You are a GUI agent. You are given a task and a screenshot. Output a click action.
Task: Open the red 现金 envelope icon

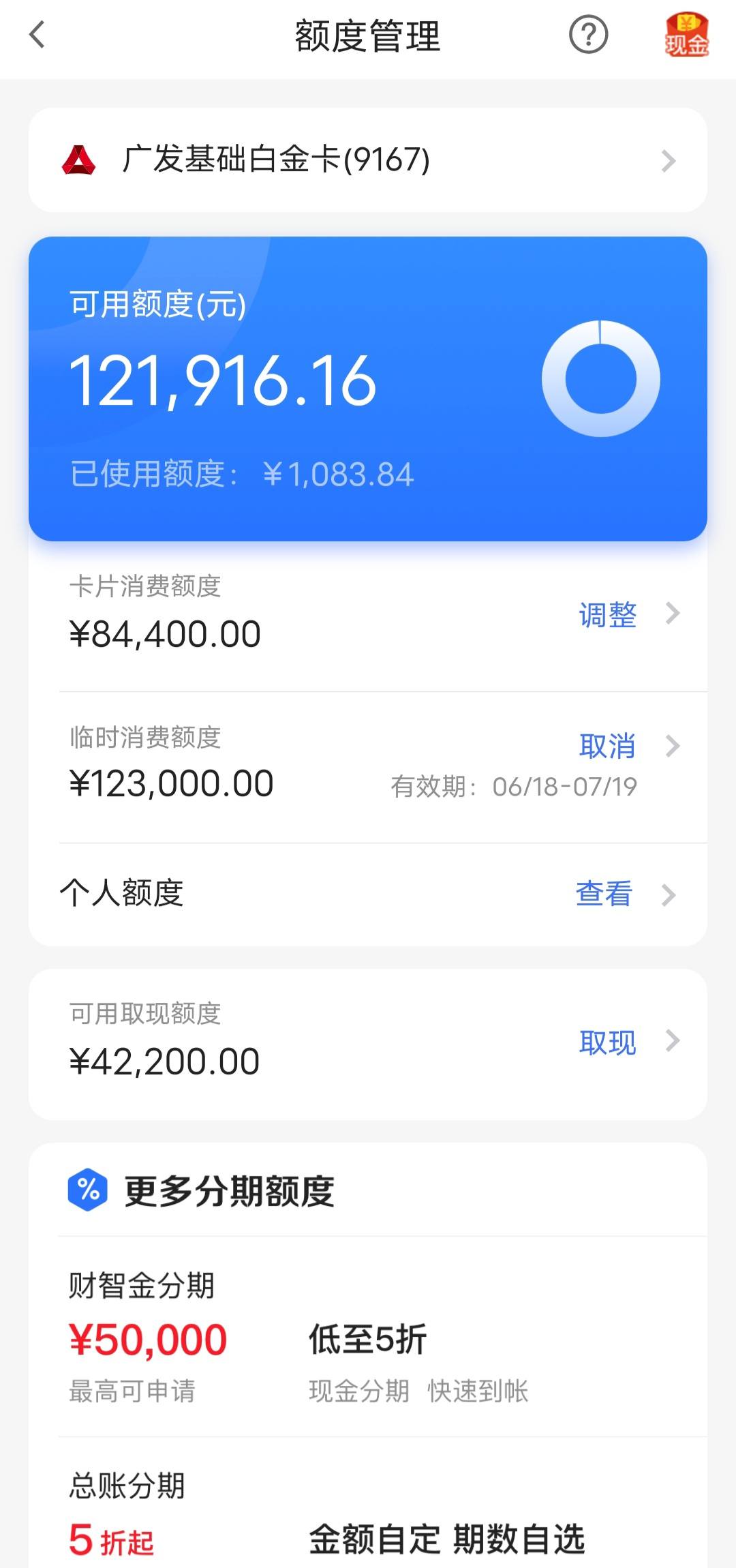coord(686,35)
